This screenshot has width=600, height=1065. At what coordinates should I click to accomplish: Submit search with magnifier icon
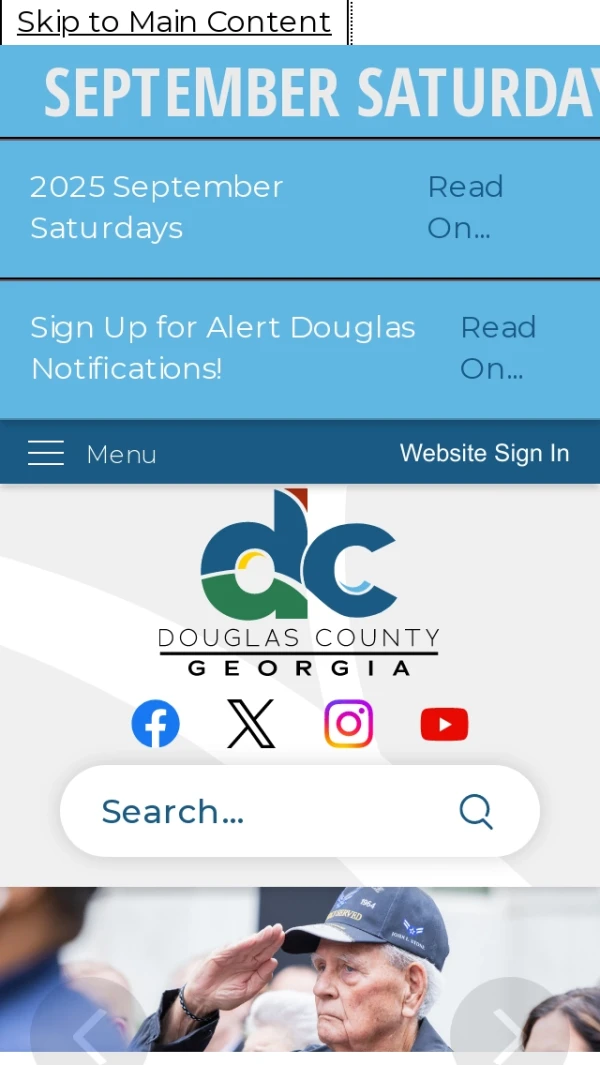pos(476,811)
